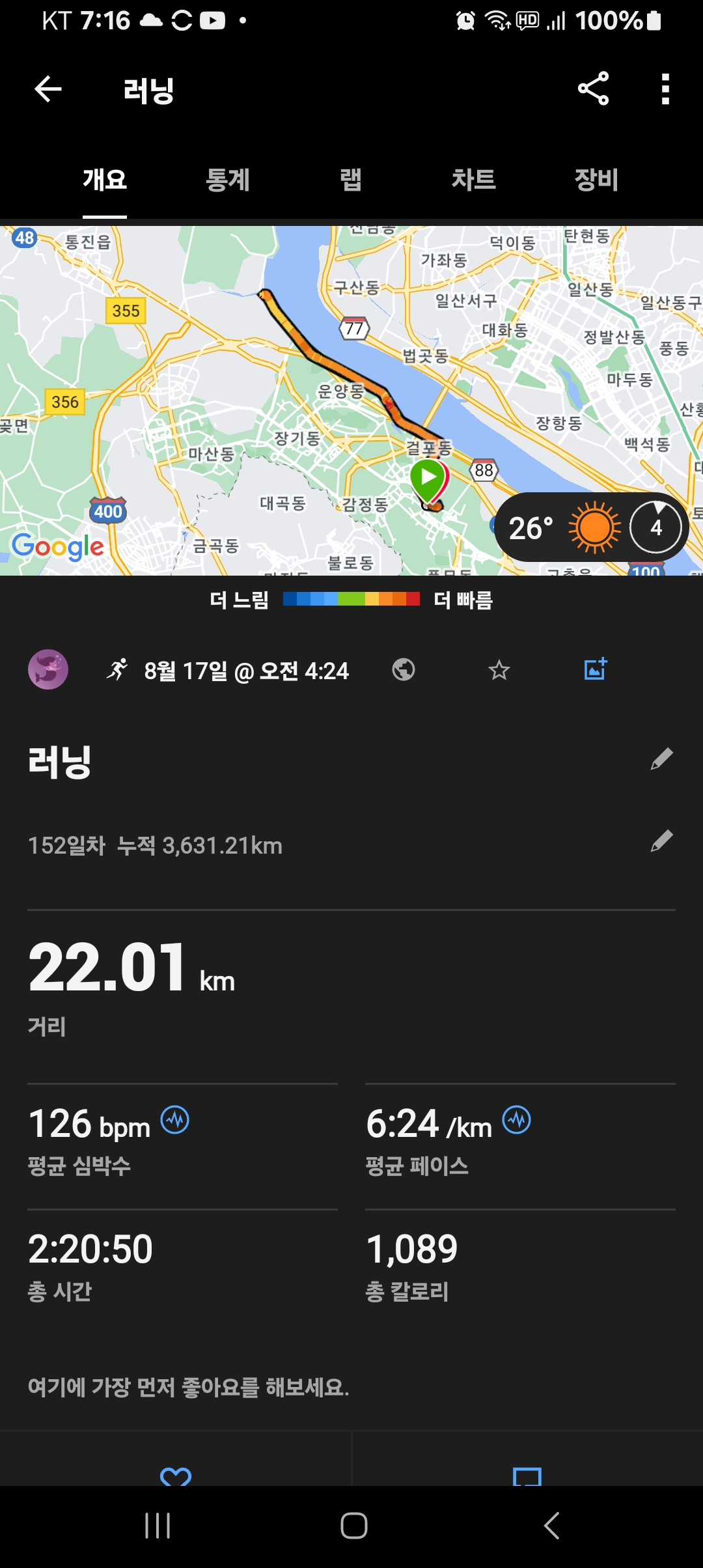Open comments with the speech bubble icon
The height and width of the screenshot is (1568, 703).
click(x=527, y=1476)
